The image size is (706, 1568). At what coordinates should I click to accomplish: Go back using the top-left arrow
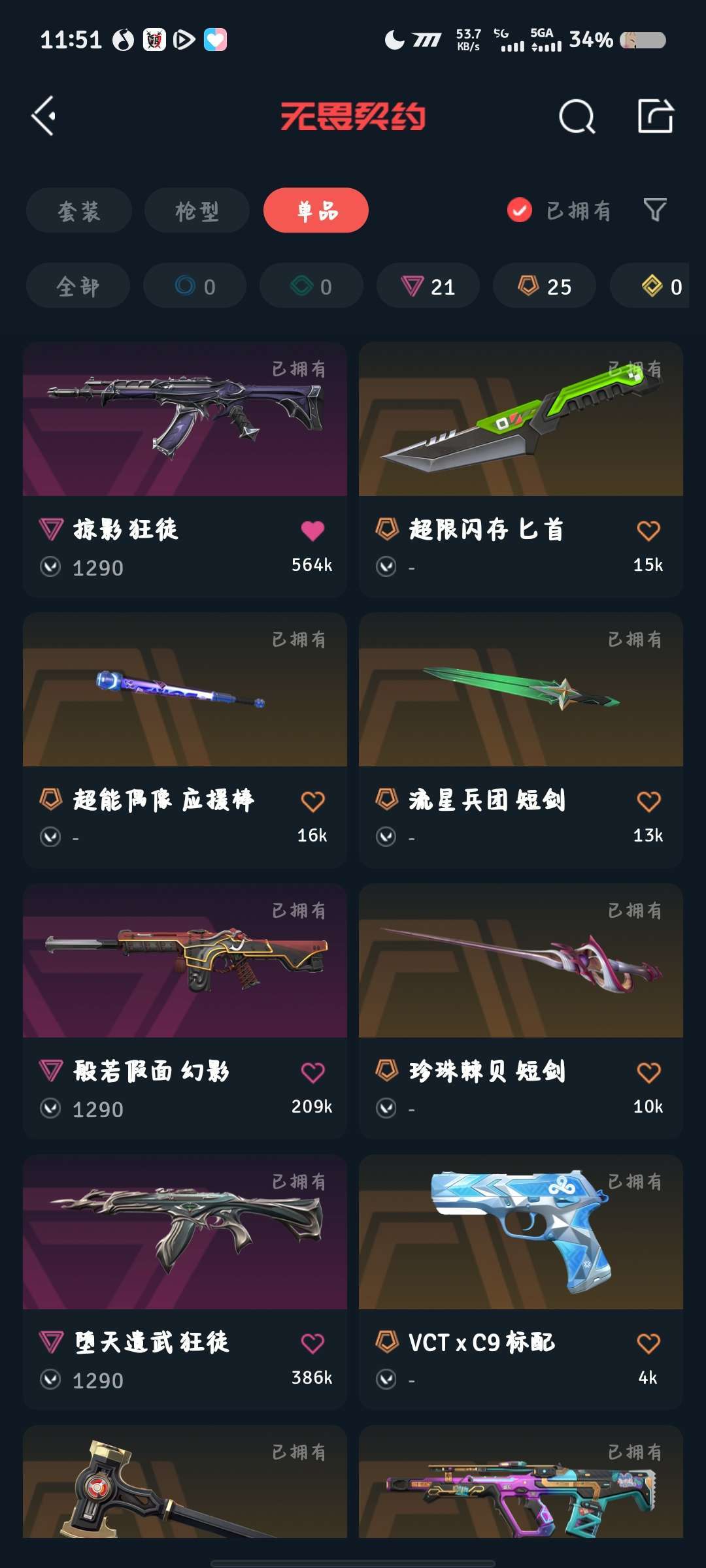pos(44,116)
